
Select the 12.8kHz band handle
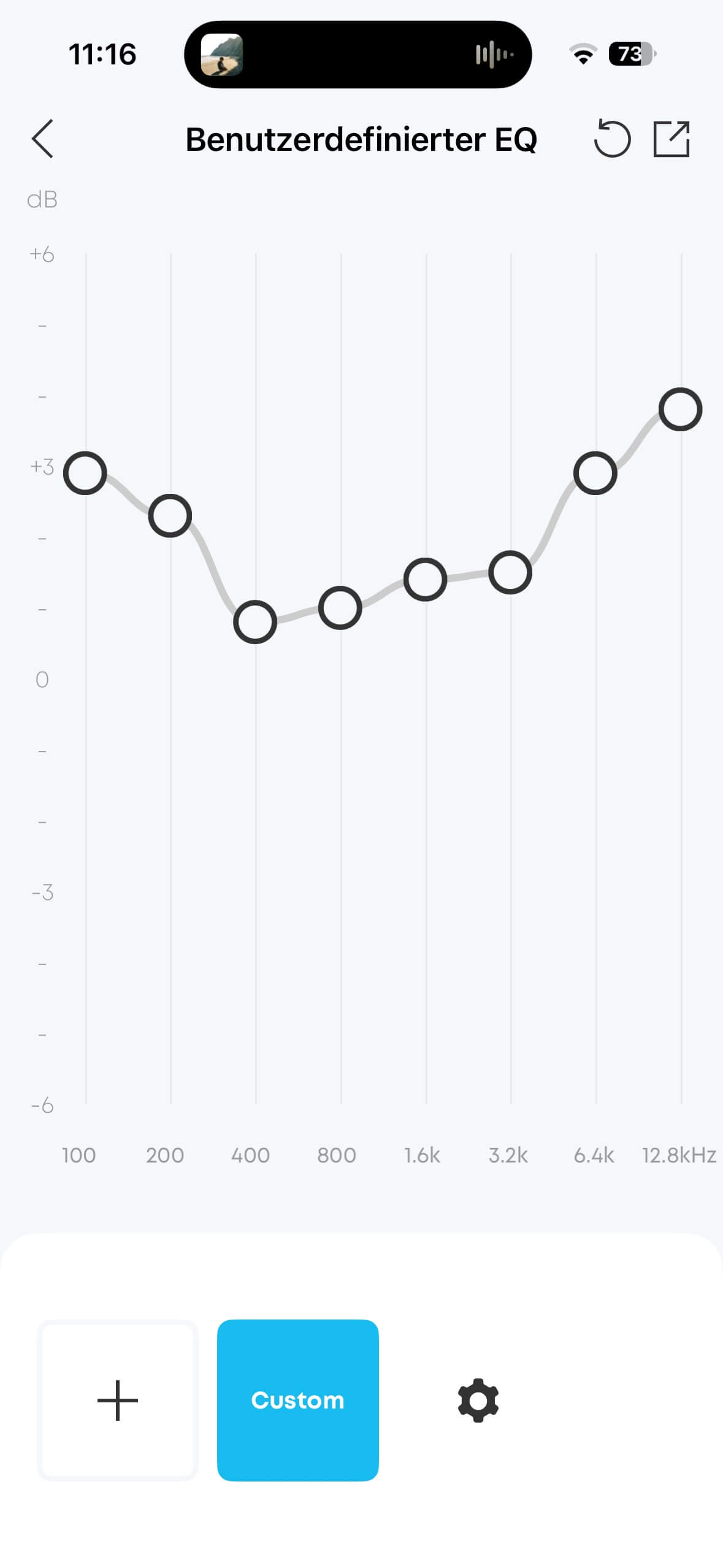click(680, 409)
